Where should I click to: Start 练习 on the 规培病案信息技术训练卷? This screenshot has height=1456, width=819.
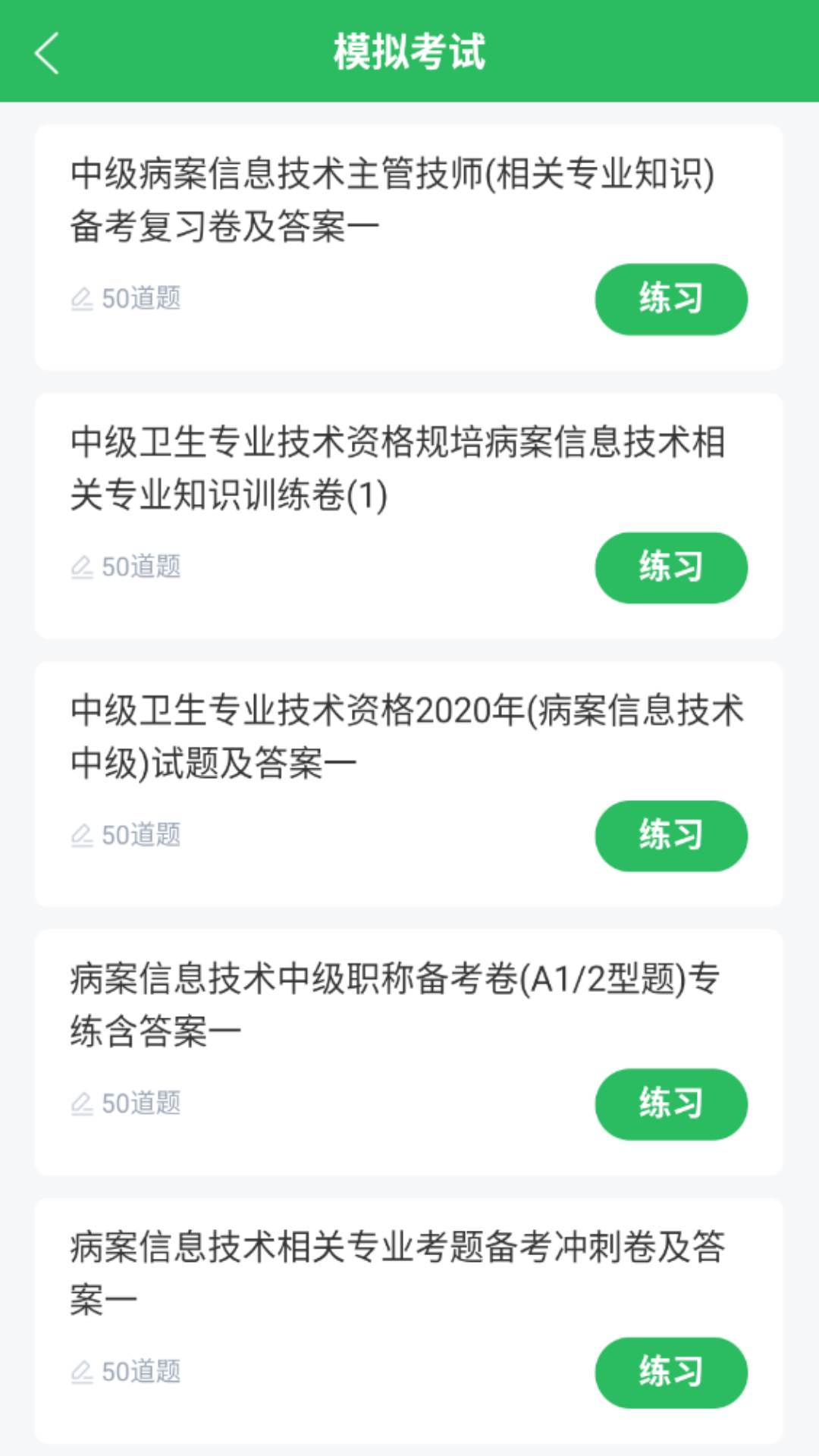672,566
